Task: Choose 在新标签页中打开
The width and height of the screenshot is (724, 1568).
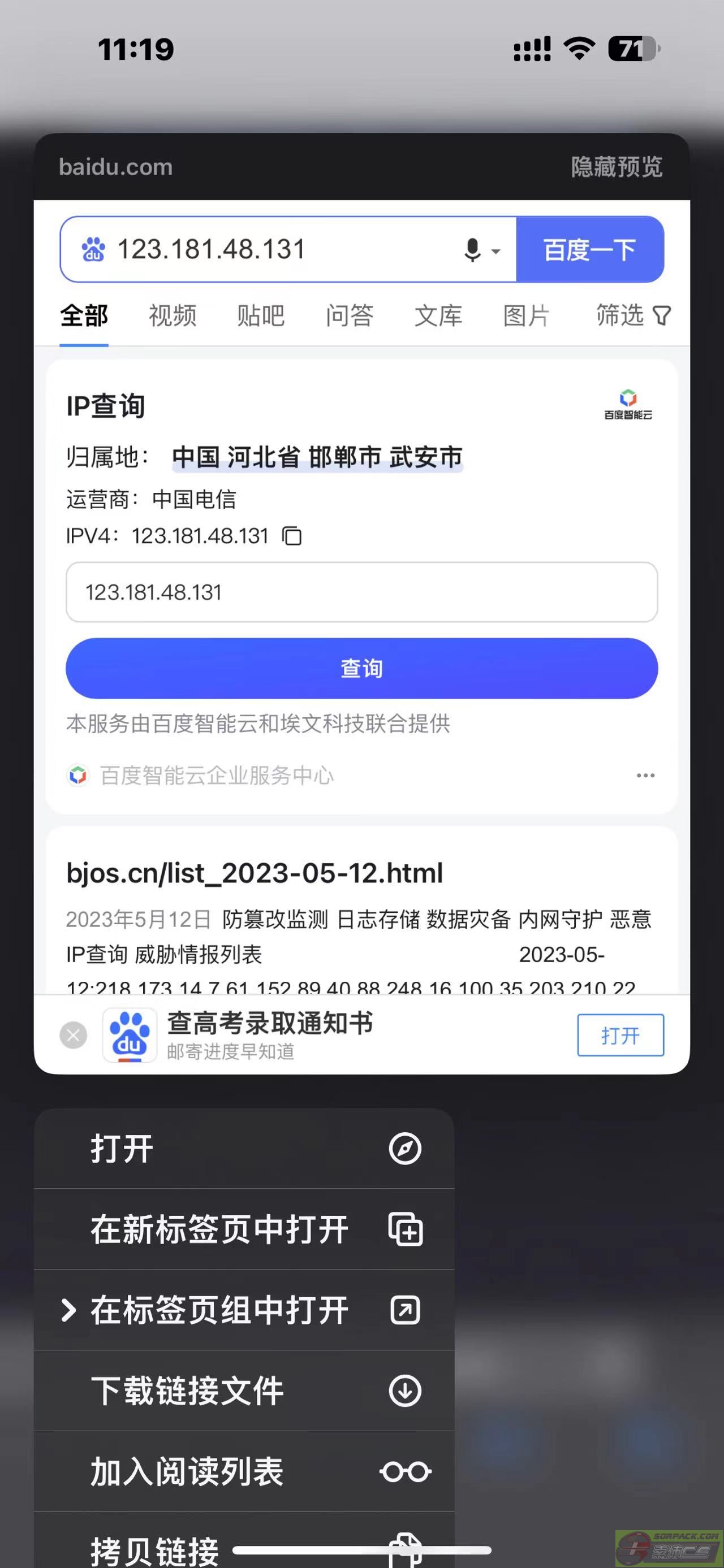Action: [x=244, y=1229]
